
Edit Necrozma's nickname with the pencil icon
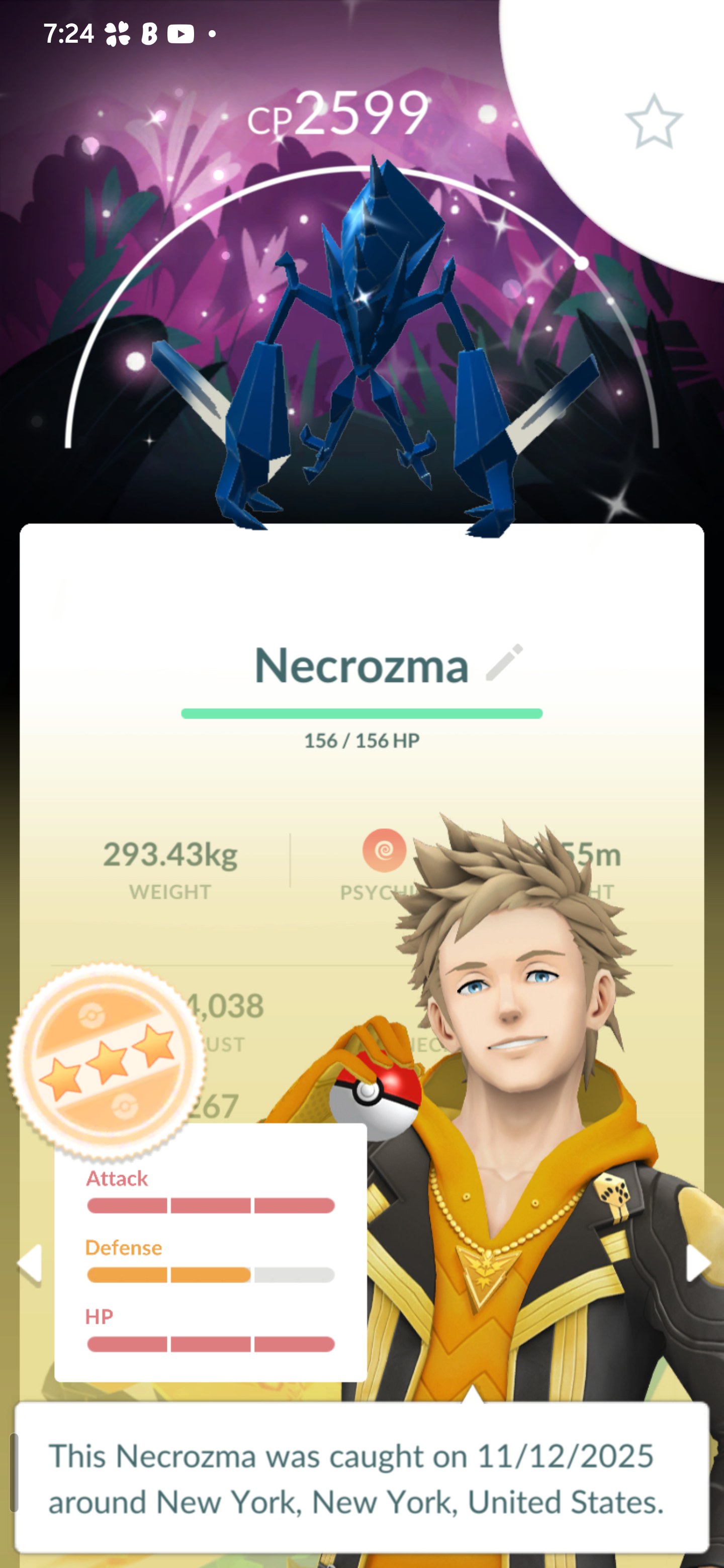click(x=504, y=662)
